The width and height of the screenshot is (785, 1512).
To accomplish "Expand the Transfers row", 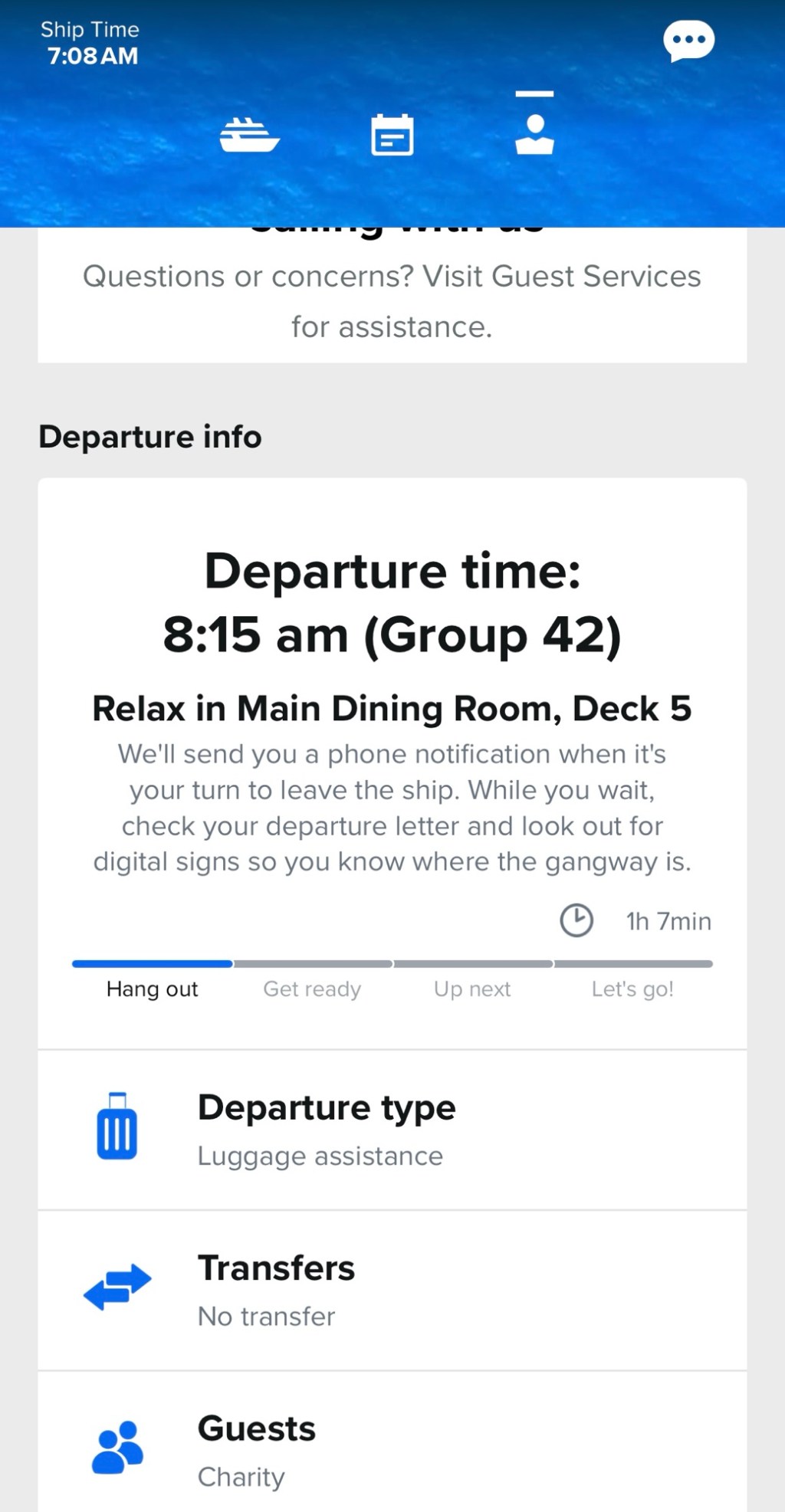I will [x=392, y=1288].
